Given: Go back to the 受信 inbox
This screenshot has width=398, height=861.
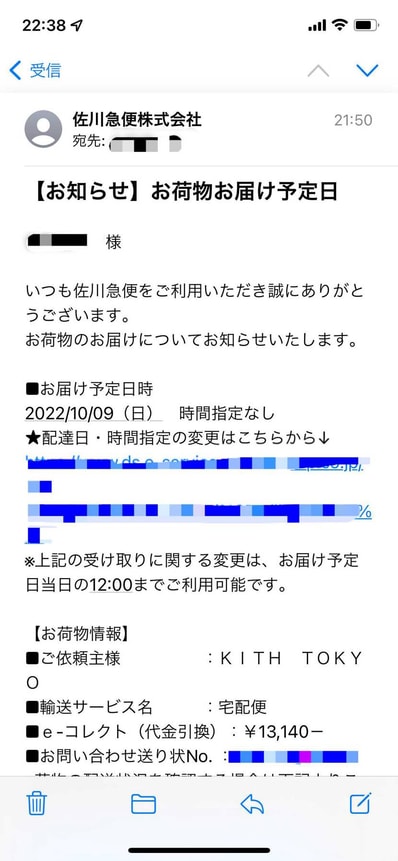Looking at the screenshot, I should pos(35,70).
